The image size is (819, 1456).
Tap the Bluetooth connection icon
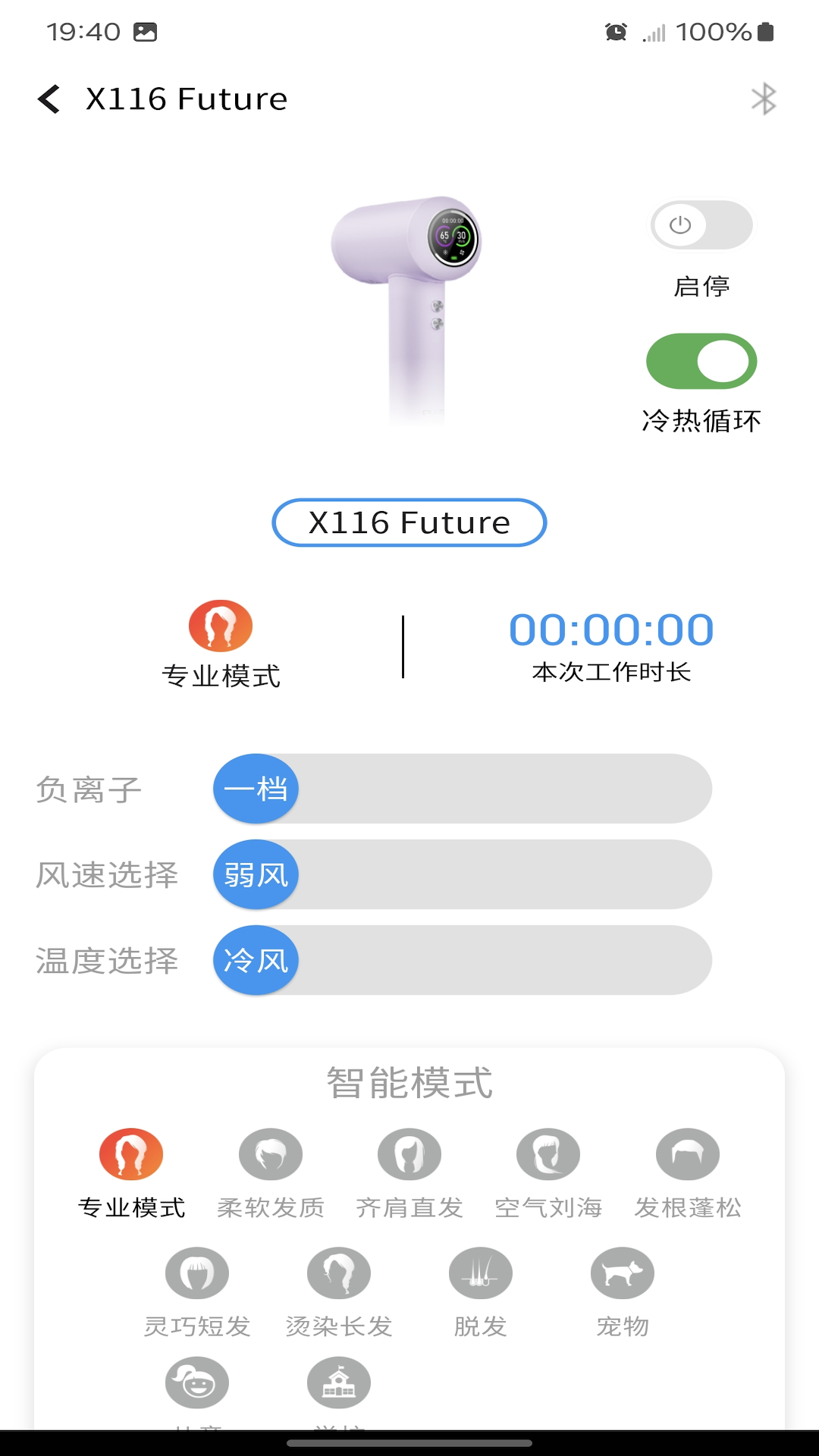pyautogui.click(x=764, y=99)
